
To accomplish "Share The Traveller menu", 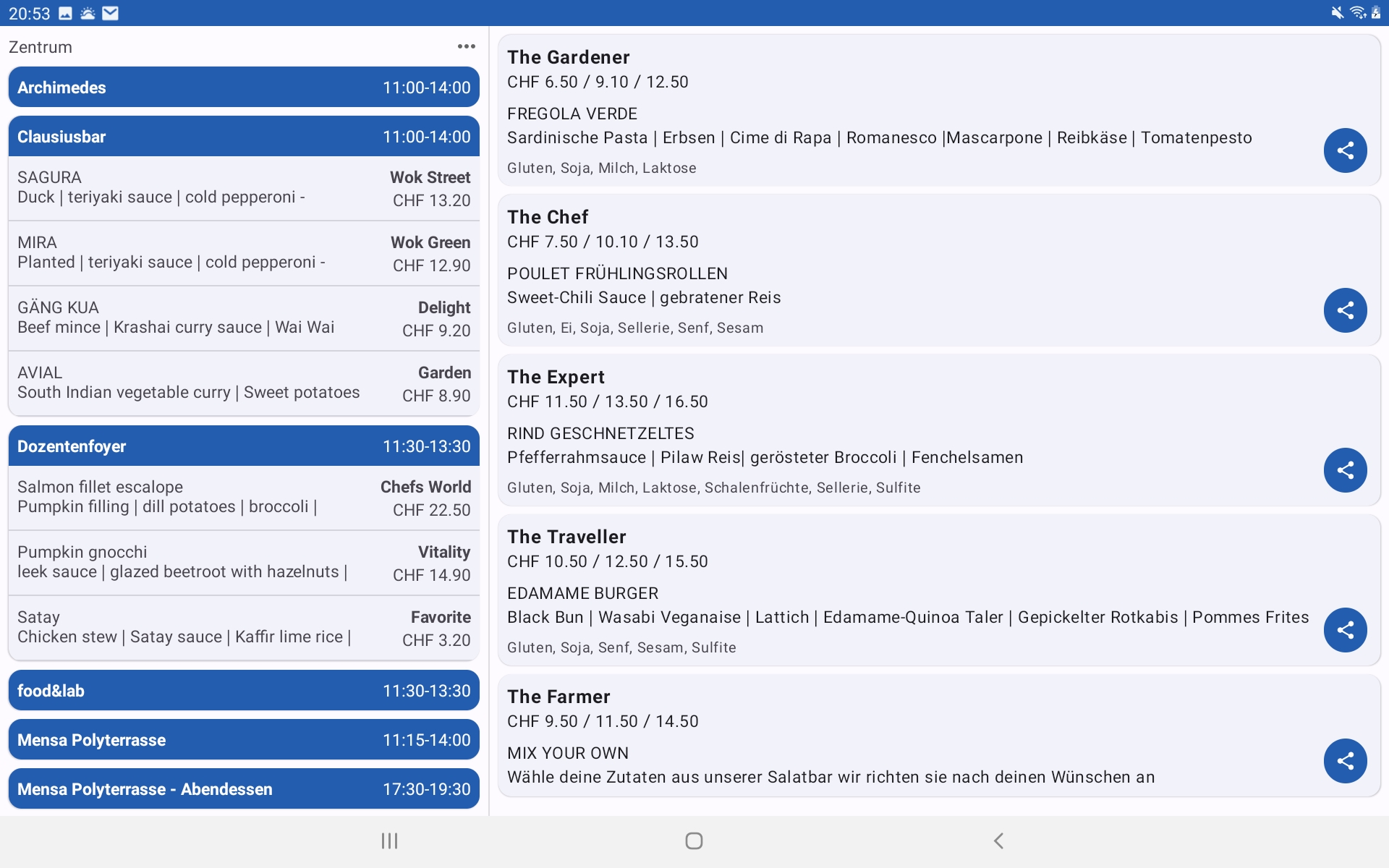I will (1345, 630).
